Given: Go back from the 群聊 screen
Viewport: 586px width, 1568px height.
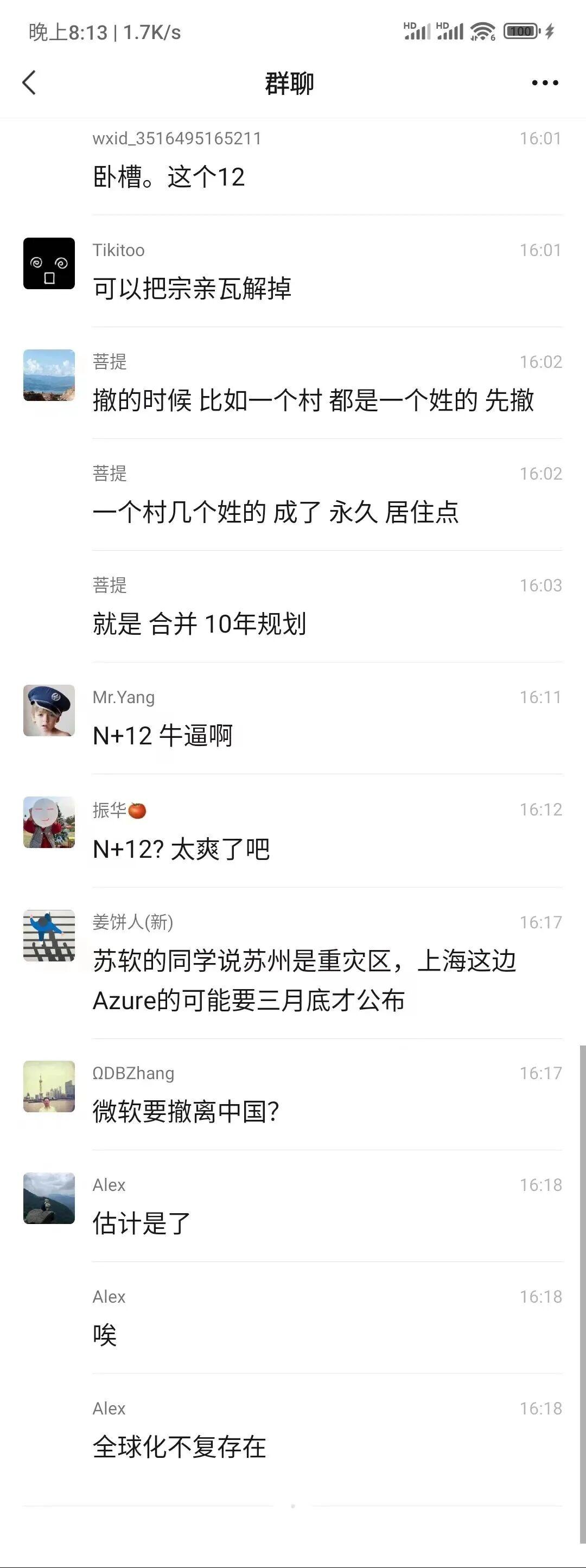Looking at the screenshot, I should [29, 83].
